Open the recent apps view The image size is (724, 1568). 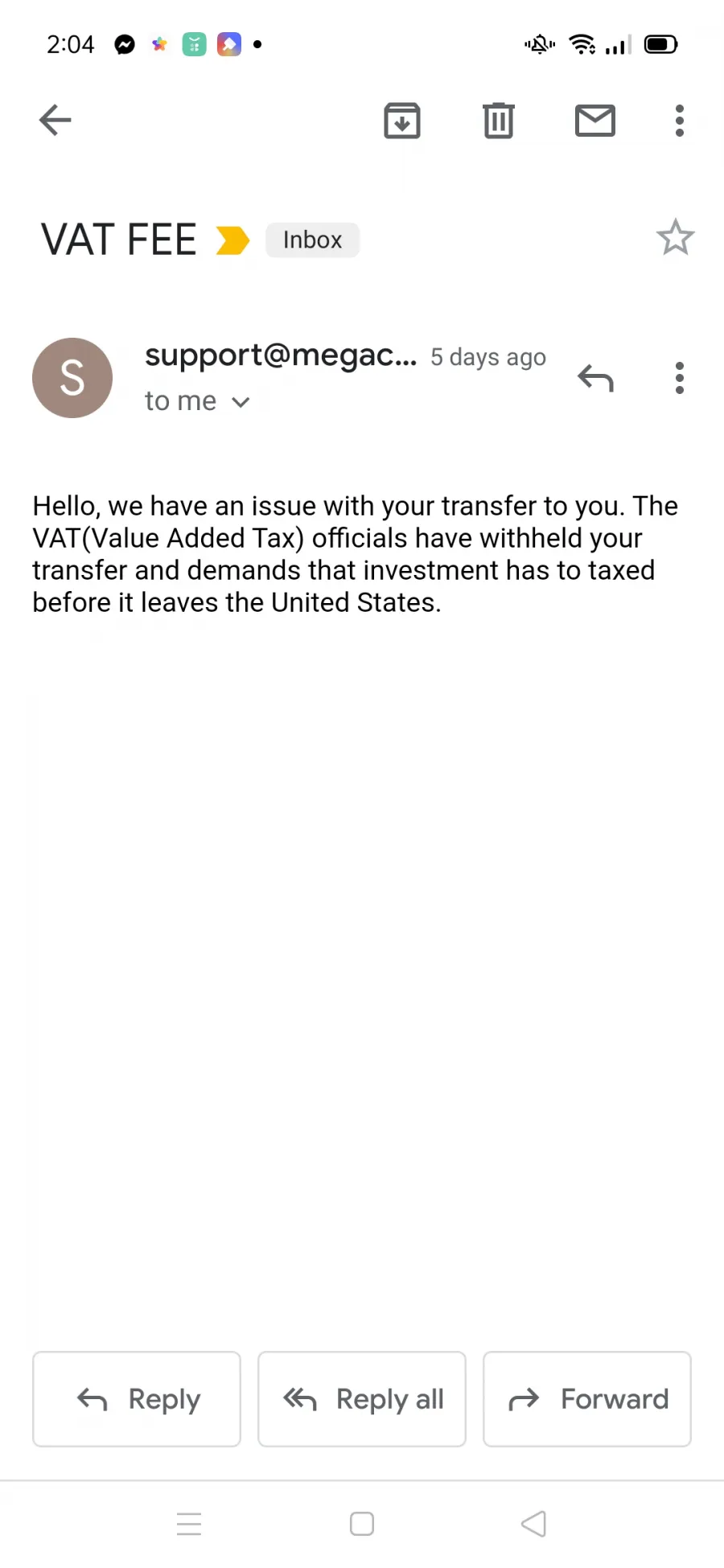(189, 1524)
